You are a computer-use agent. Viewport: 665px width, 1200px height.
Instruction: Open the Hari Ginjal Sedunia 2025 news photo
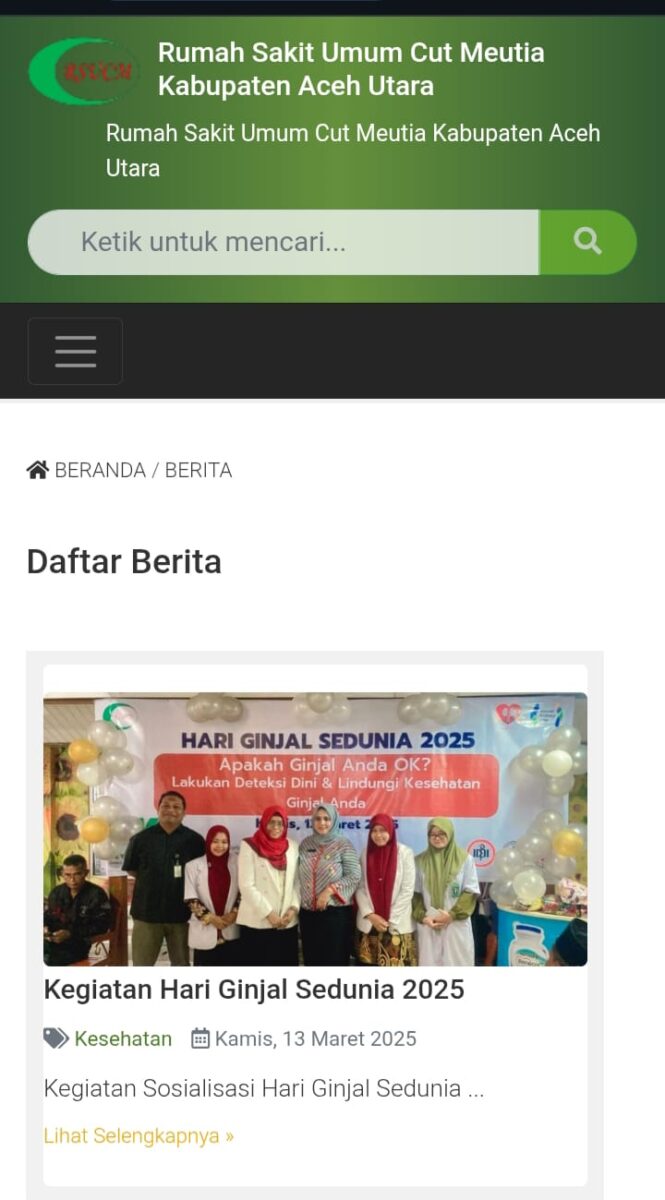[315, 829]
